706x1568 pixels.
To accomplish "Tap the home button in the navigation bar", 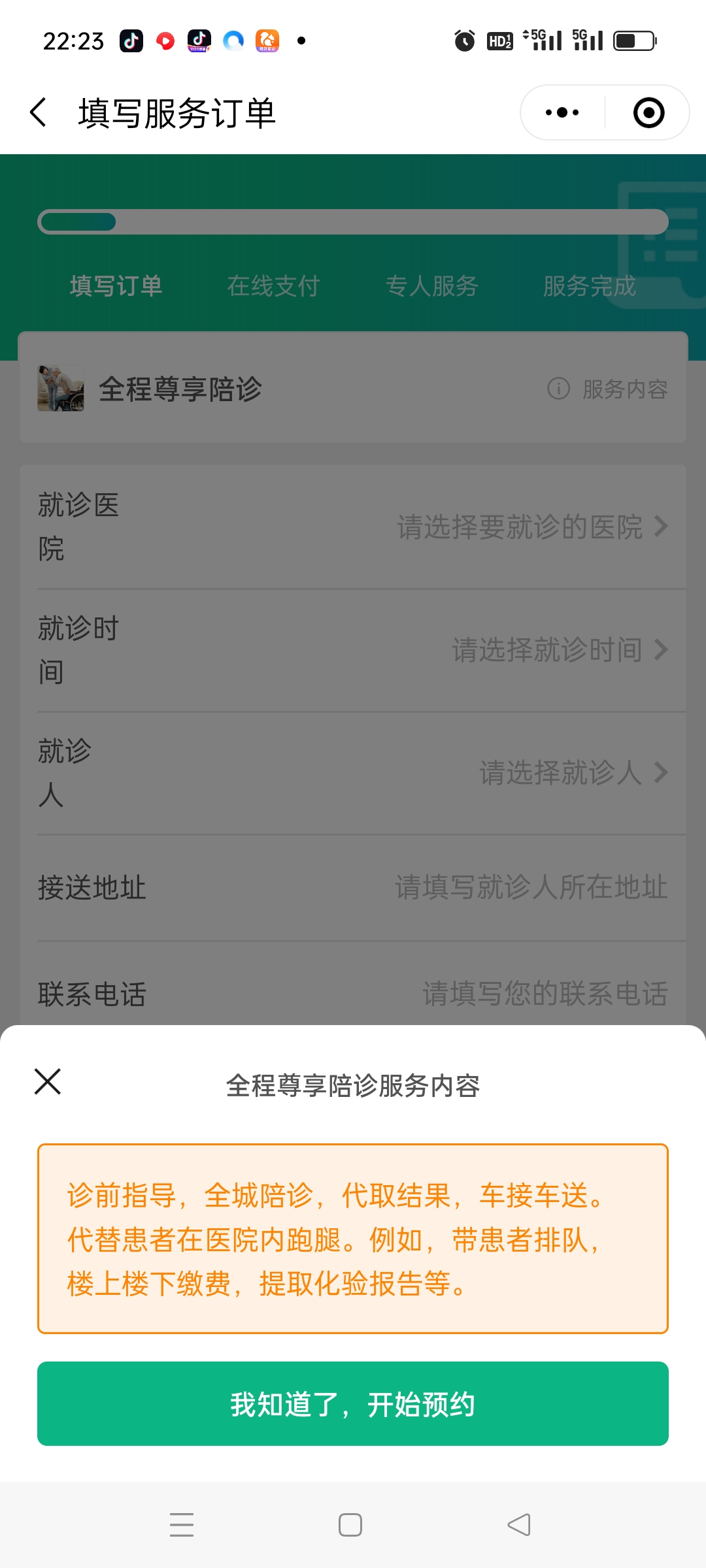I will (x=351, y=1526).
